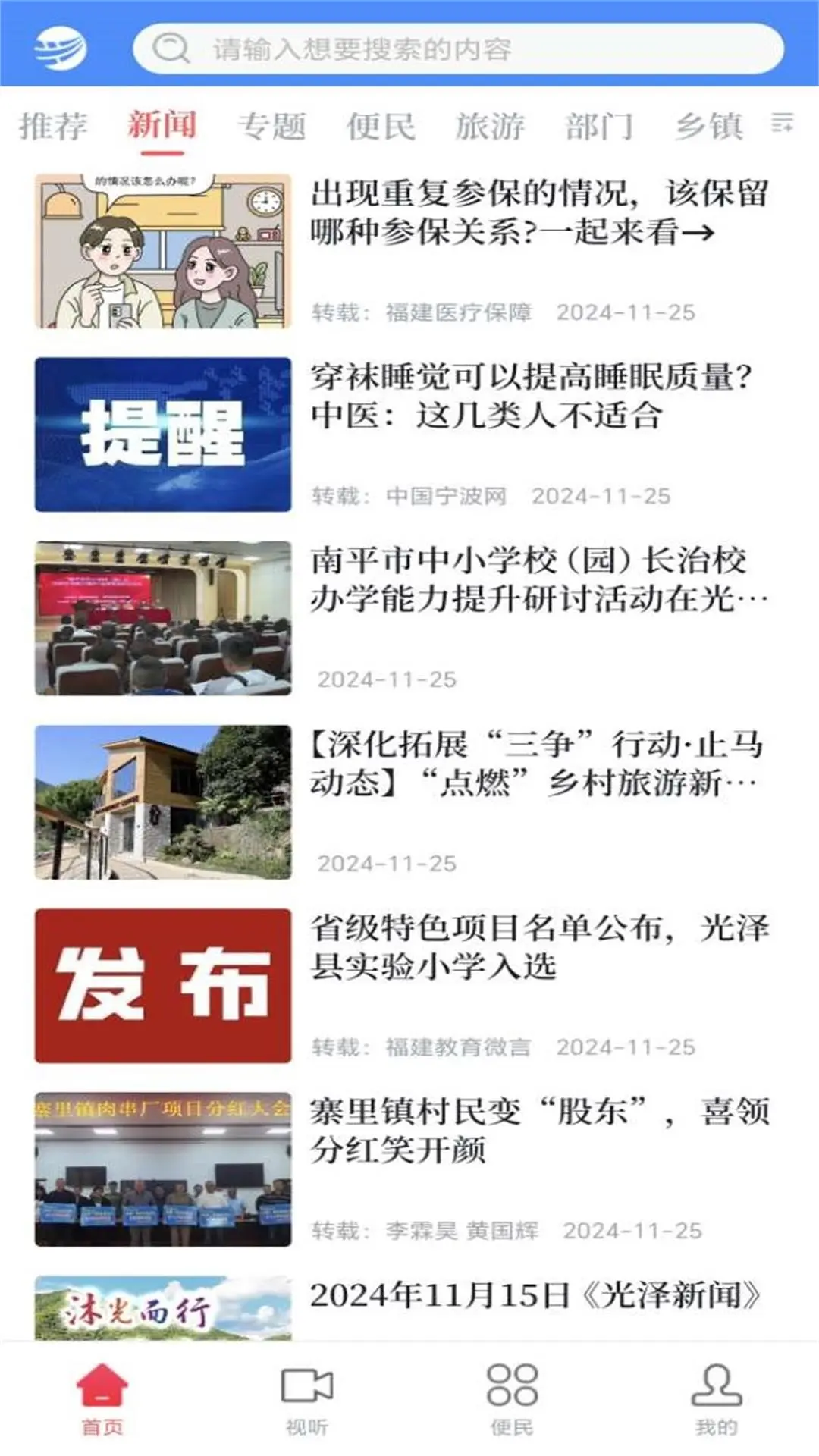
Task: Open the 部门 channel tab
Action: click(x=599, y=126)
